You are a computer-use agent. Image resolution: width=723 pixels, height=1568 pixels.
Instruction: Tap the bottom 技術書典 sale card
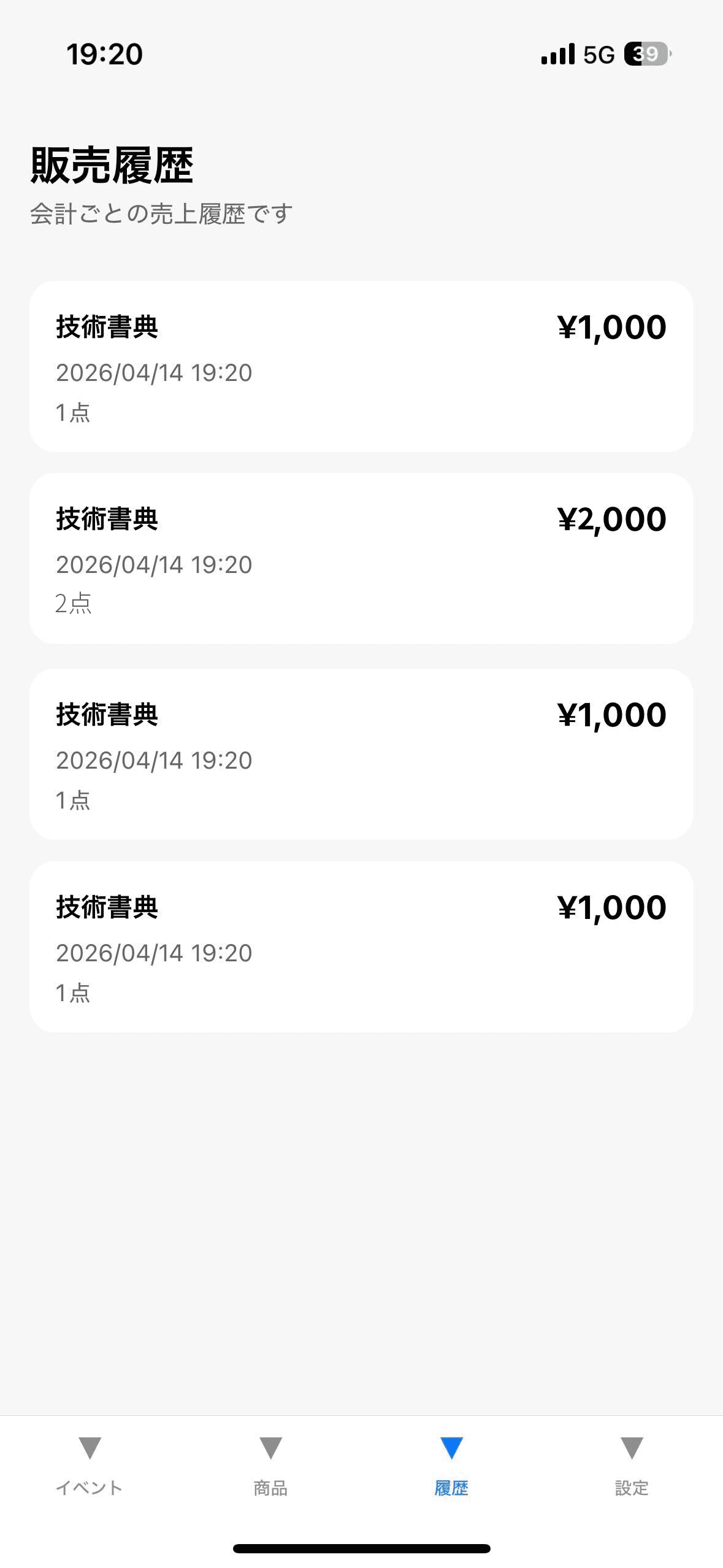click(361, 948)
